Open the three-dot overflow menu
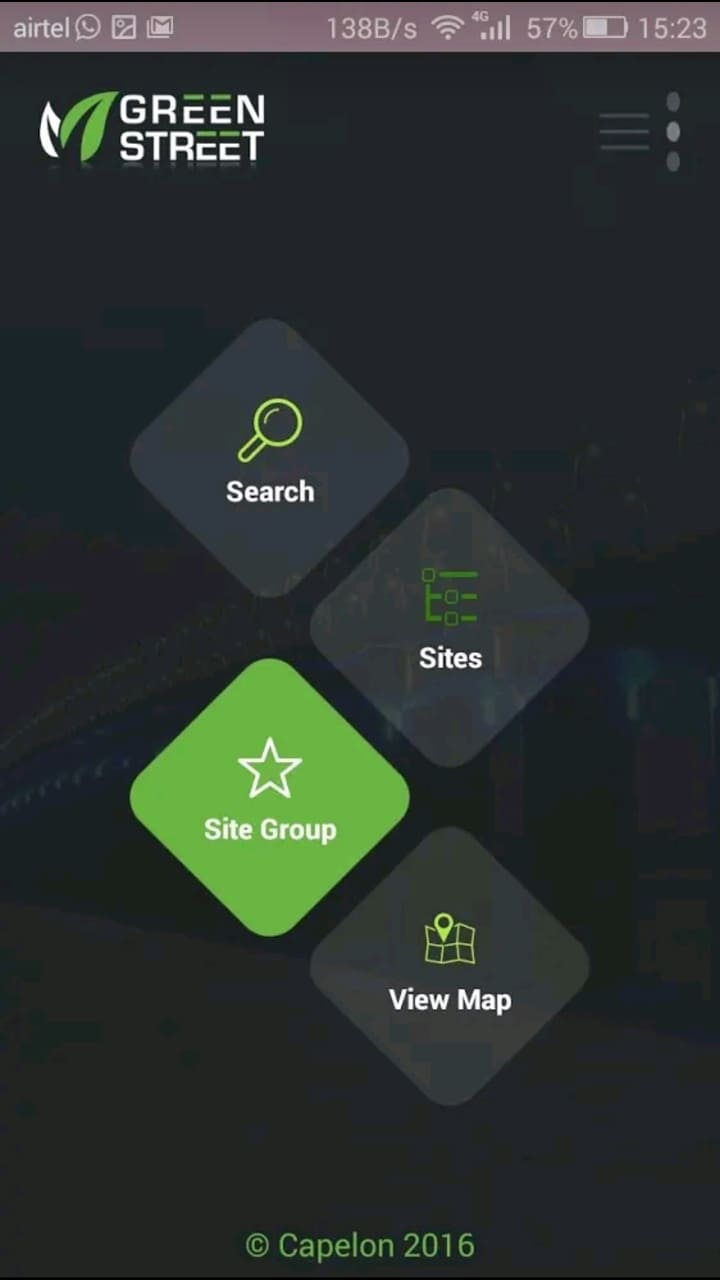This screenshot has width=720, height=1280. [673, 131]
